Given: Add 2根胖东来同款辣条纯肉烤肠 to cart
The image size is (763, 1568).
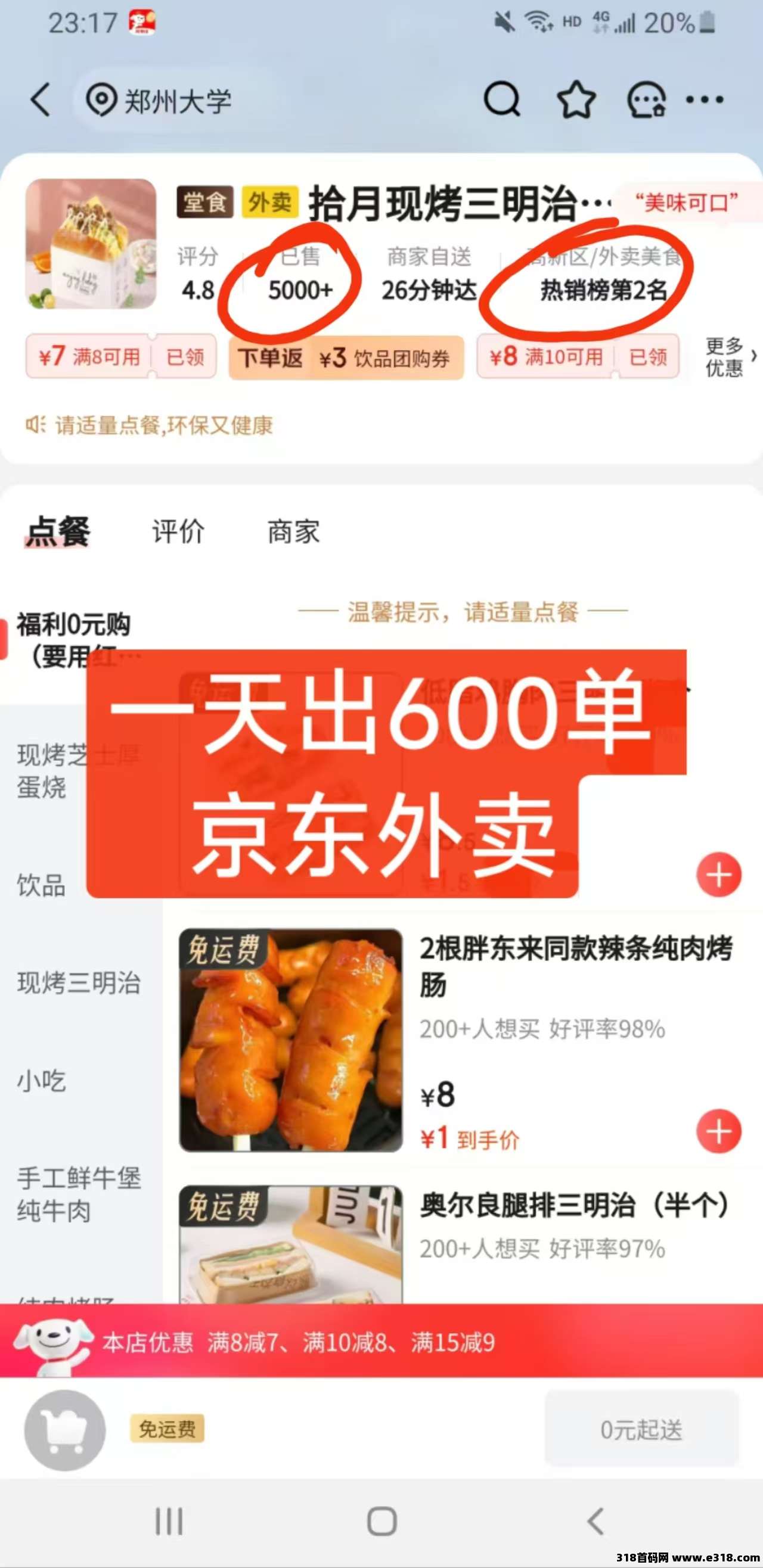Looking at the screenshot, I should coord(718,1131).
